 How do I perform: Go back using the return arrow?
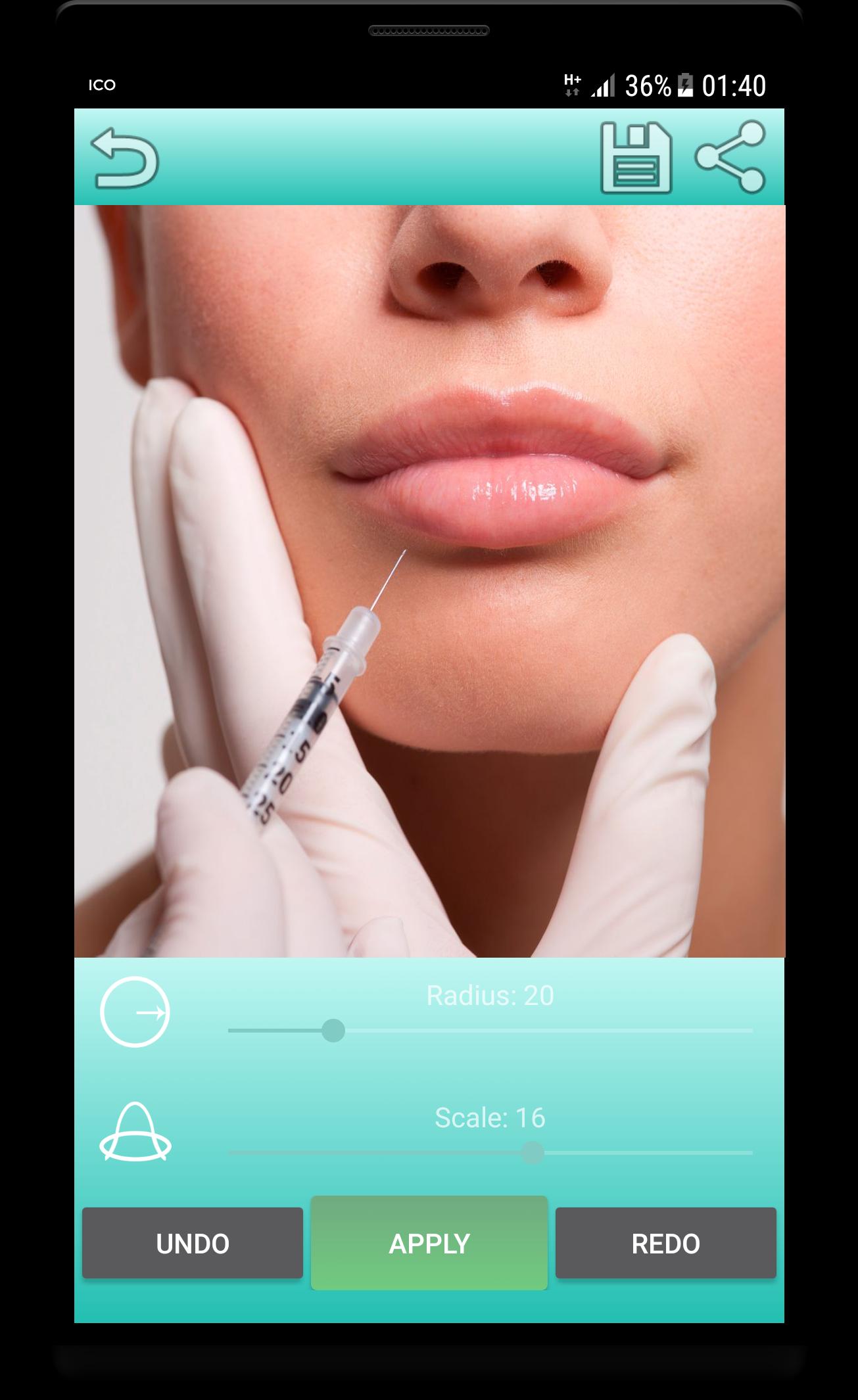point(125,158)
